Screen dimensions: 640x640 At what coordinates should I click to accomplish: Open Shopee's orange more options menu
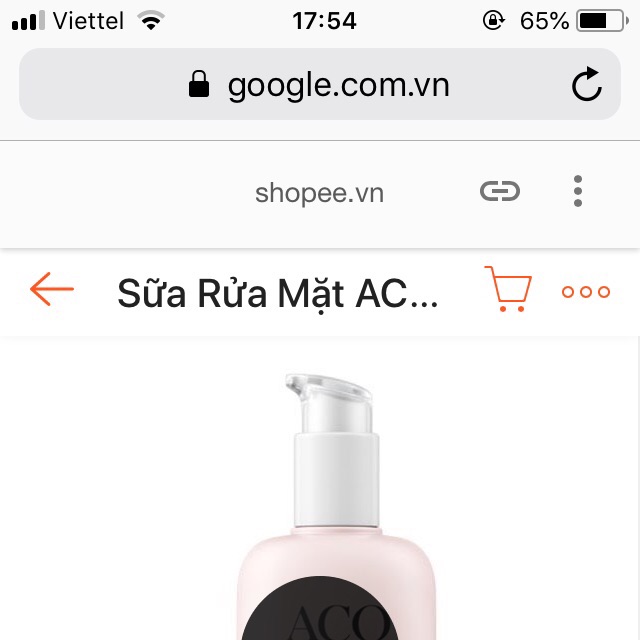[586, 292]
